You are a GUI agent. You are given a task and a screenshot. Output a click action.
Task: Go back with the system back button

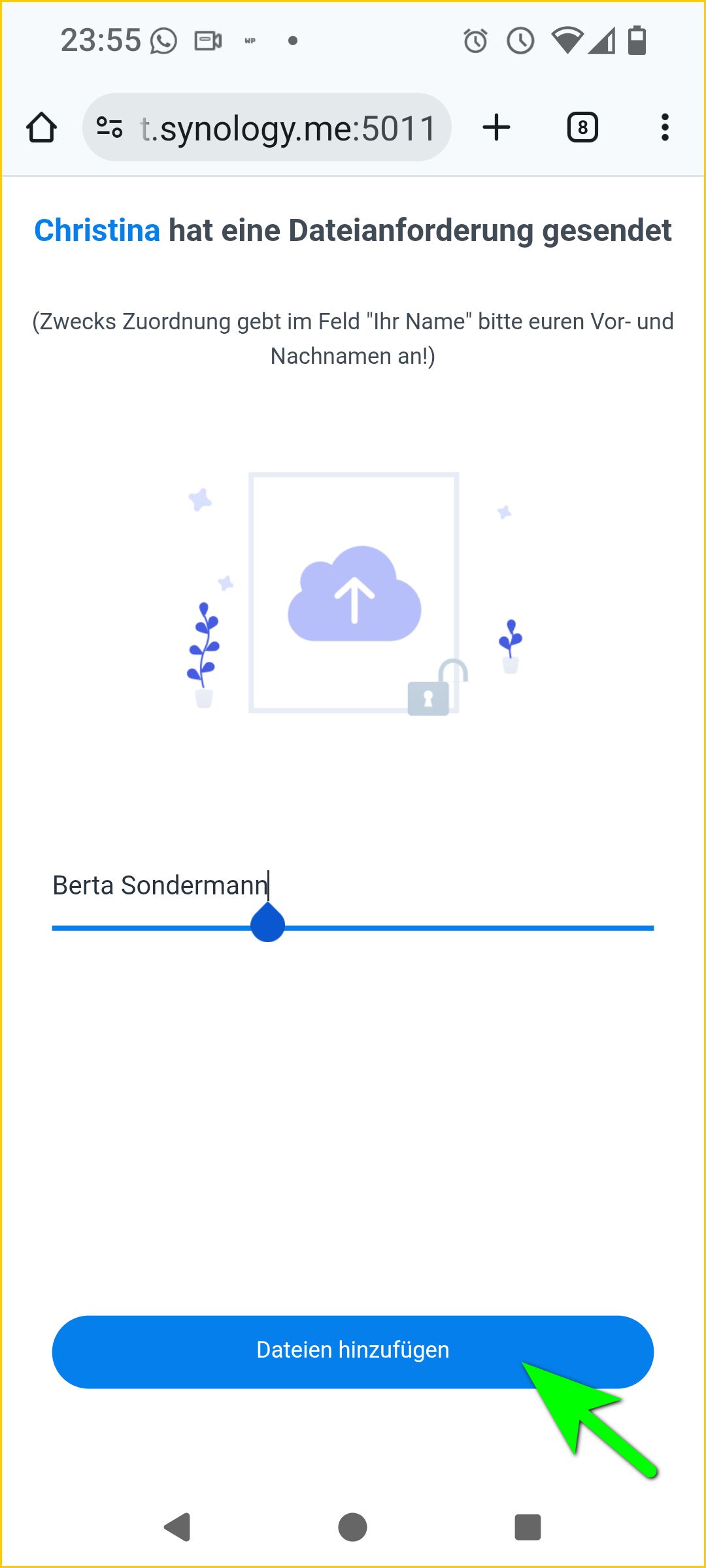point(177,1527)
